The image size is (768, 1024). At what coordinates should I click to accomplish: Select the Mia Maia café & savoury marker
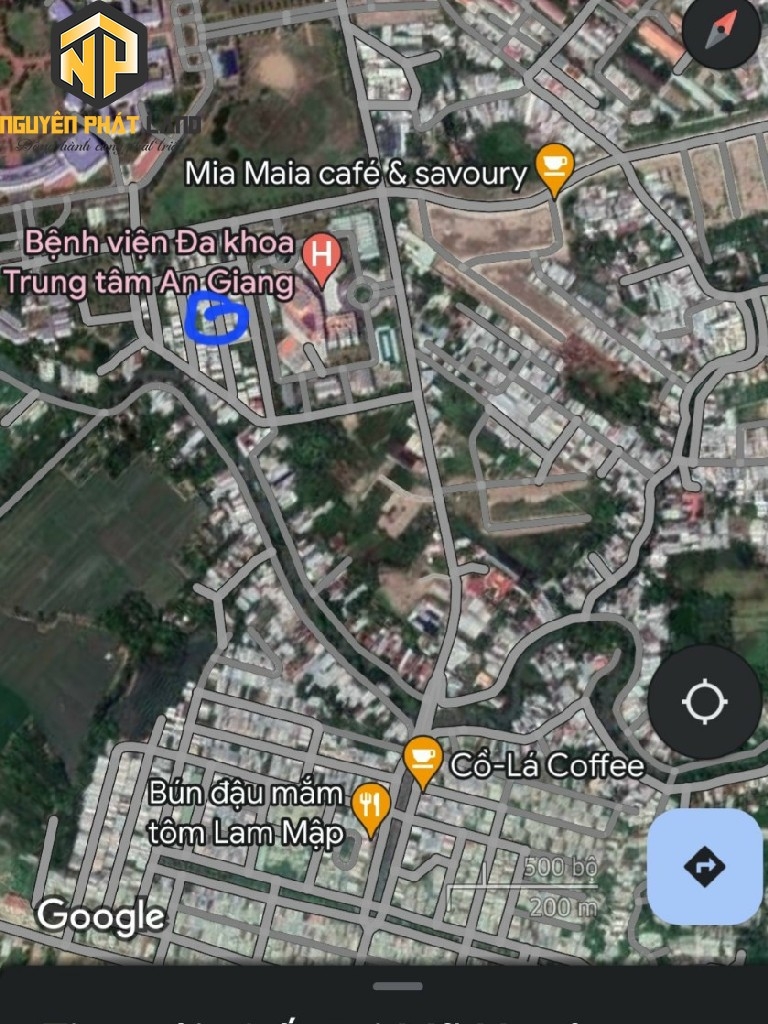[x=554, y=167]
